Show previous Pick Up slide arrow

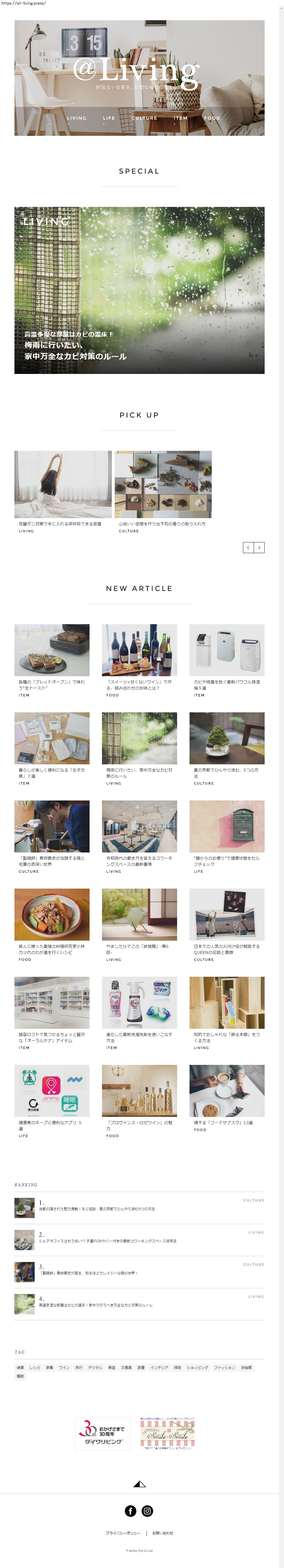pos(248,548)
